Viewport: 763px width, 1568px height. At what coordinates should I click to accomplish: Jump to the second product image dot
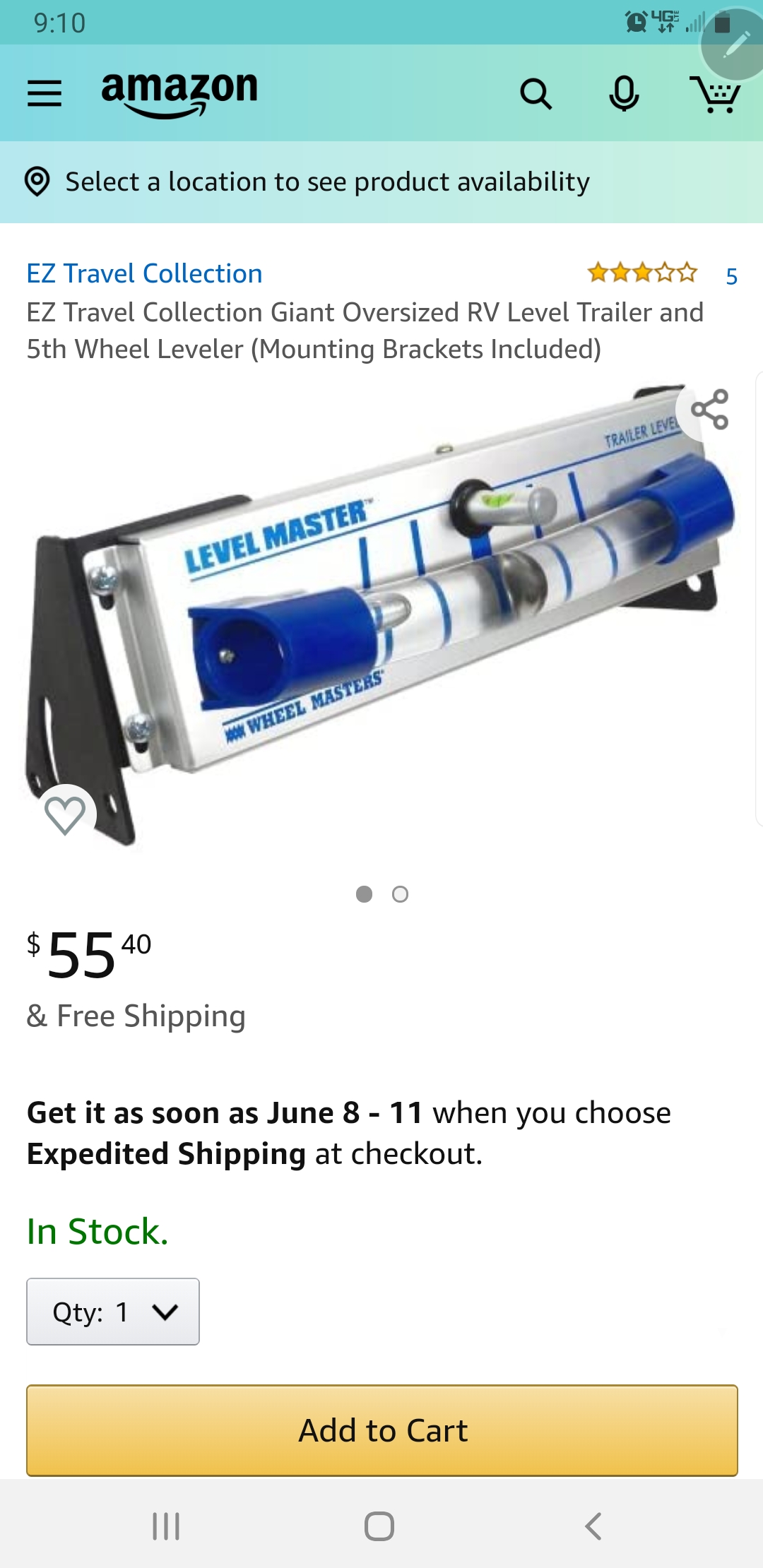click(x=400, y=894)
